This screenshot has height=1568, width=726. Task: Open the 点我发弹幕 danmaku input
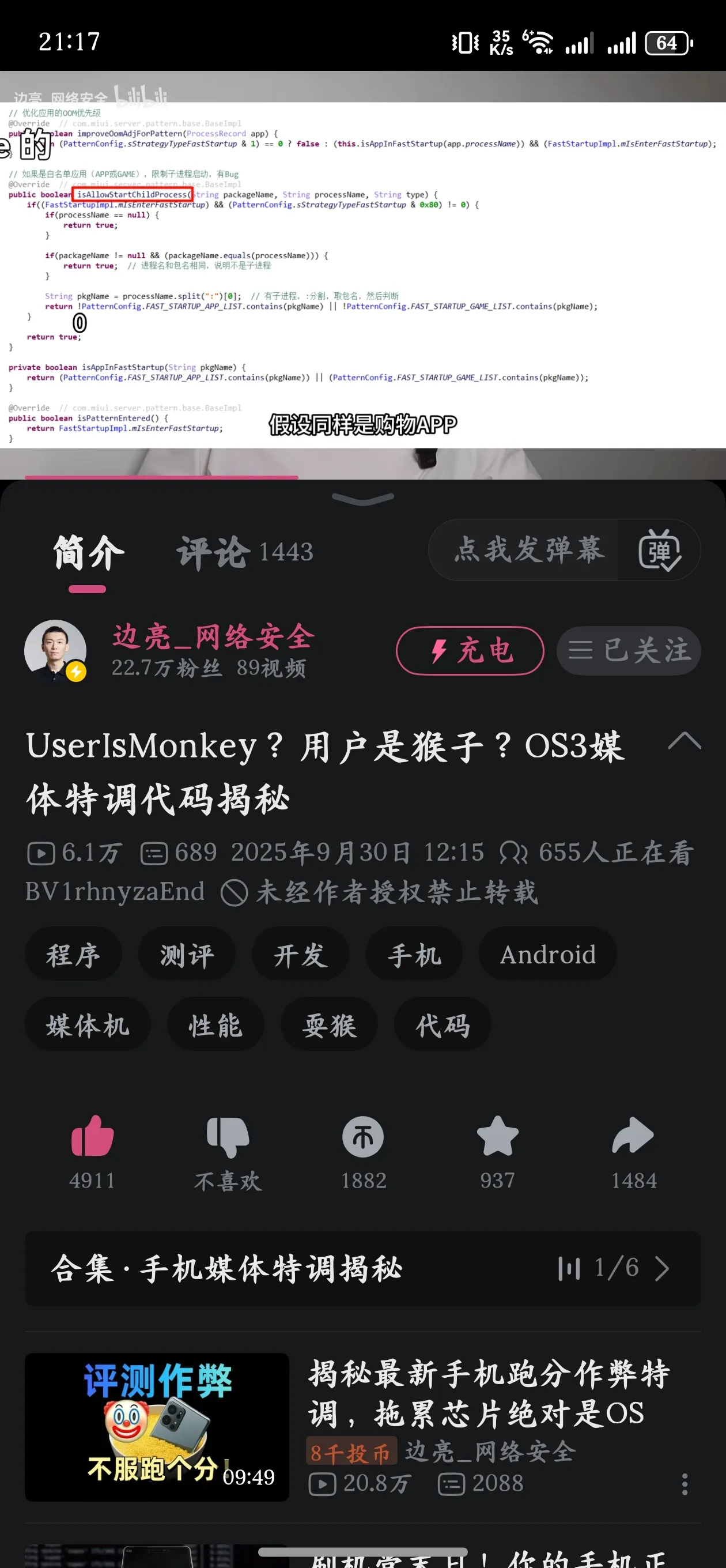(528, 549)
